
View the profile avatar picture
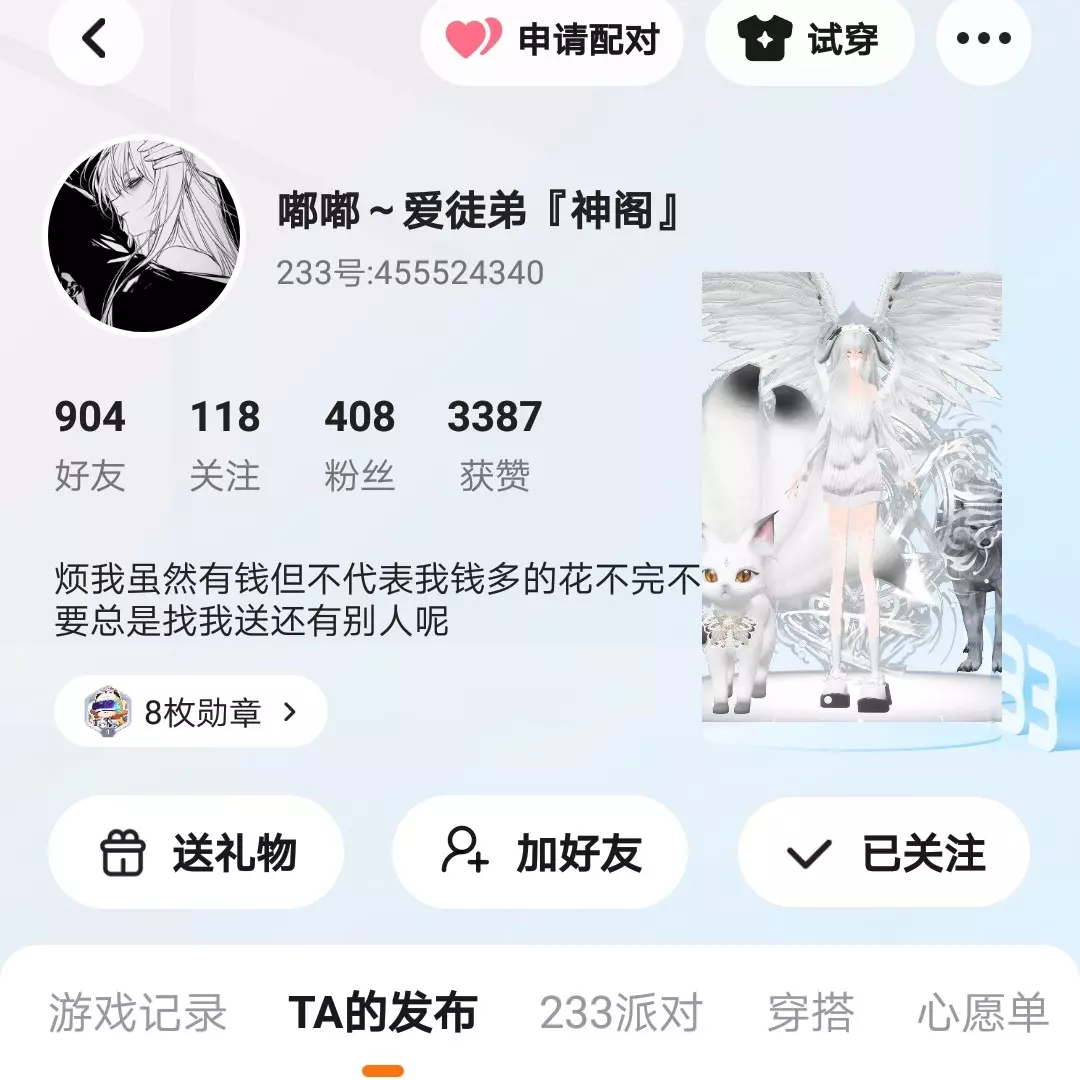[145, 235]
